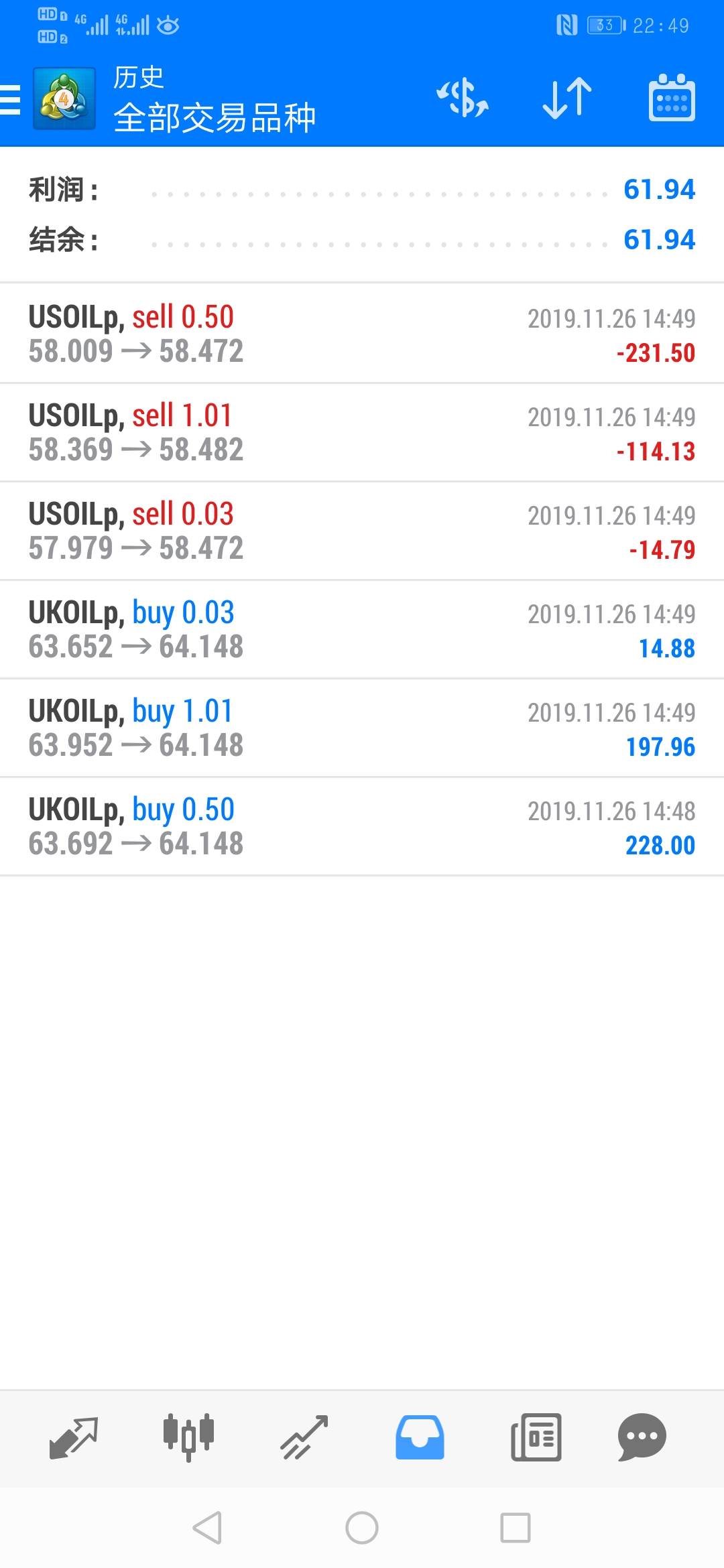View the UKOILp buy 1.01 trade
Viewport: 724px width, 1568px height.
click(362, 728)
